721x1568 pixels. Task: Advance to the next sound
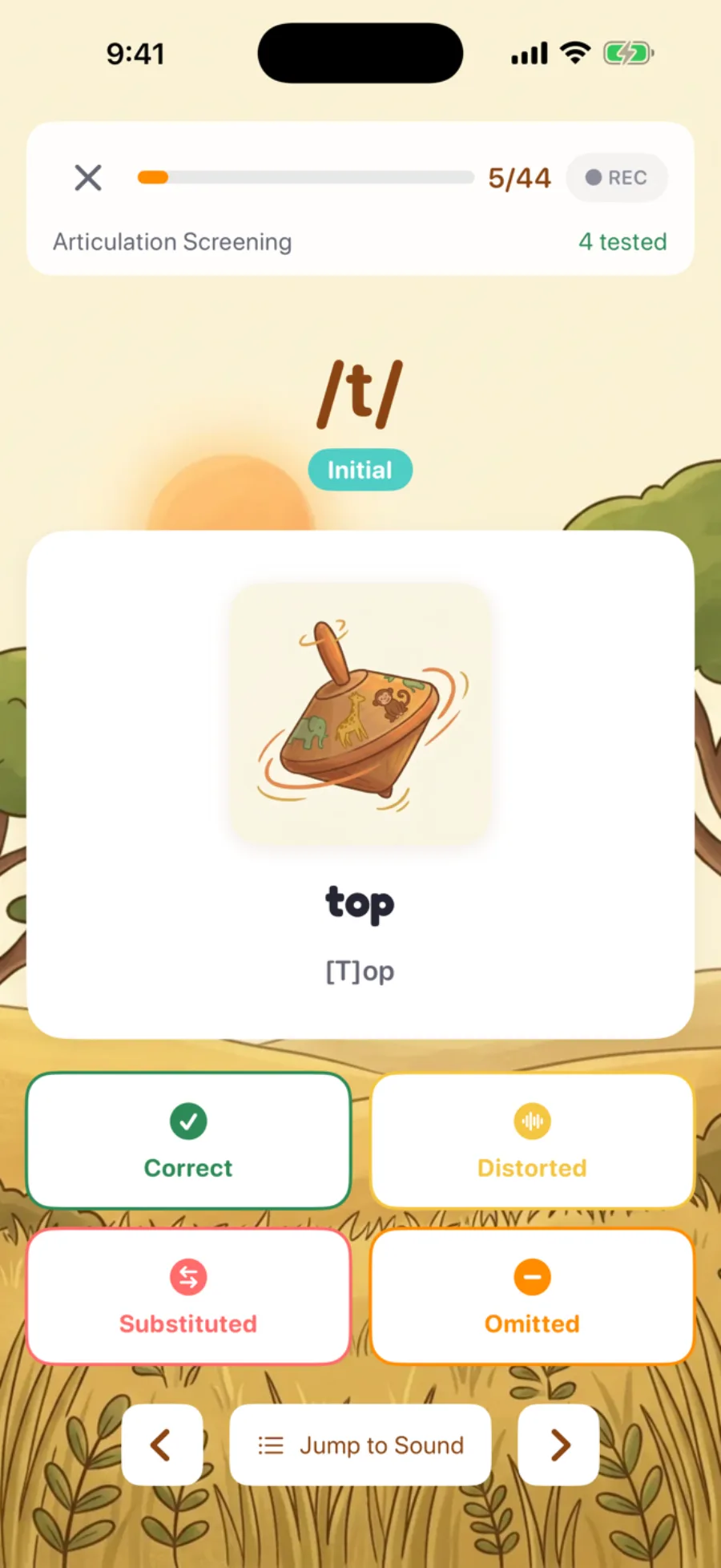coord(559,1445)
